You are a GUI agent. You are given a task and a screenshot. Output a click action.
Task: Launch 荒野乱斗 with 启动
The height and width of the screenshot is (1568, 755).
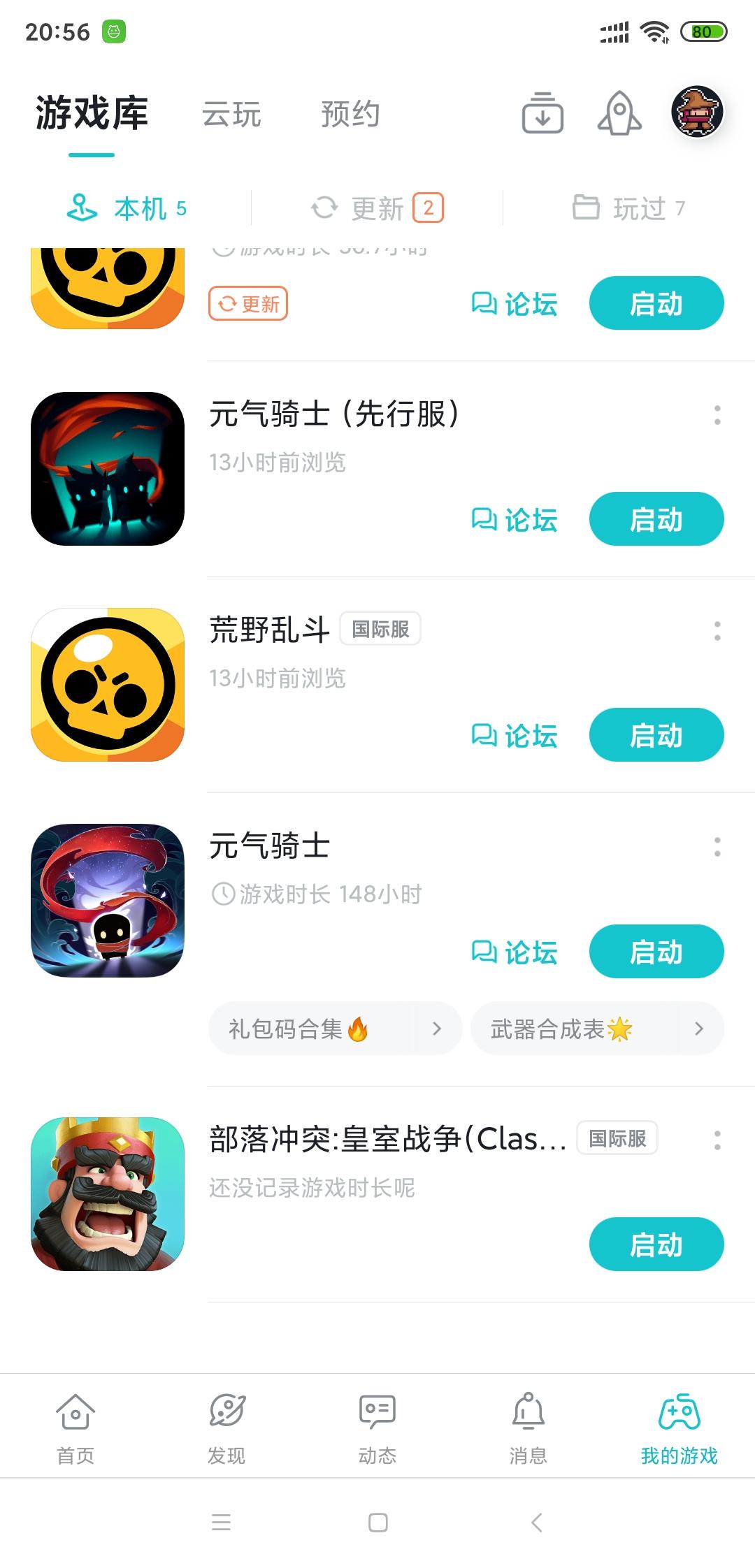[x=656, y=735]
